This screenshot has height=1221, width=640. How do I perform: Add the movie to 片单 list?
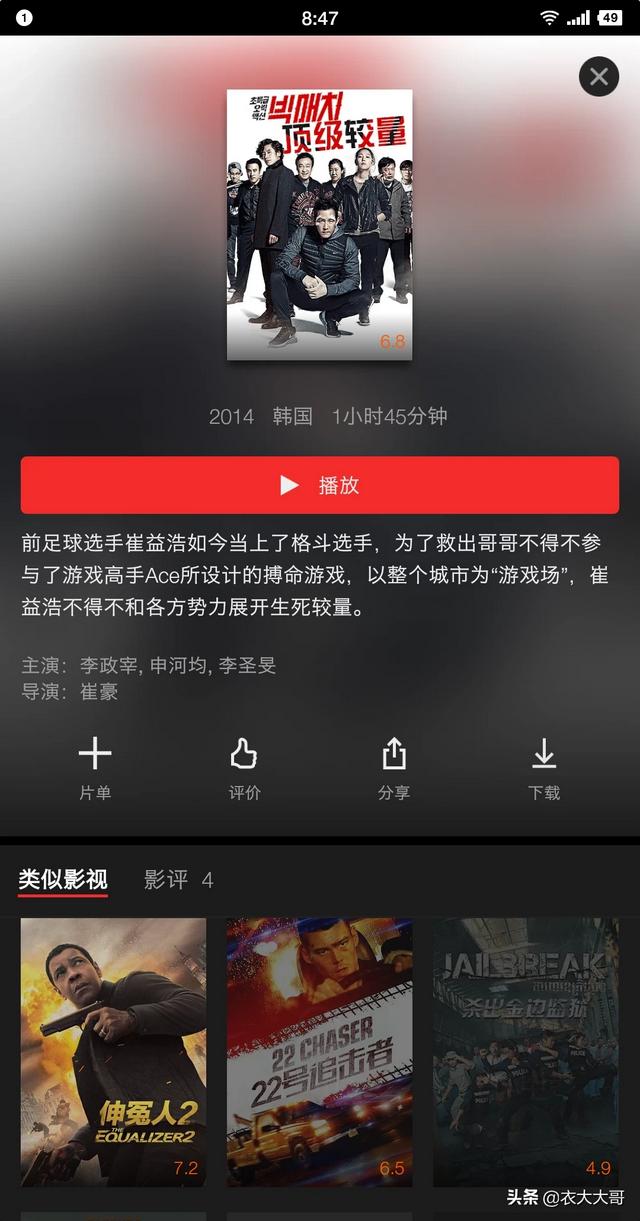(95, 768)
